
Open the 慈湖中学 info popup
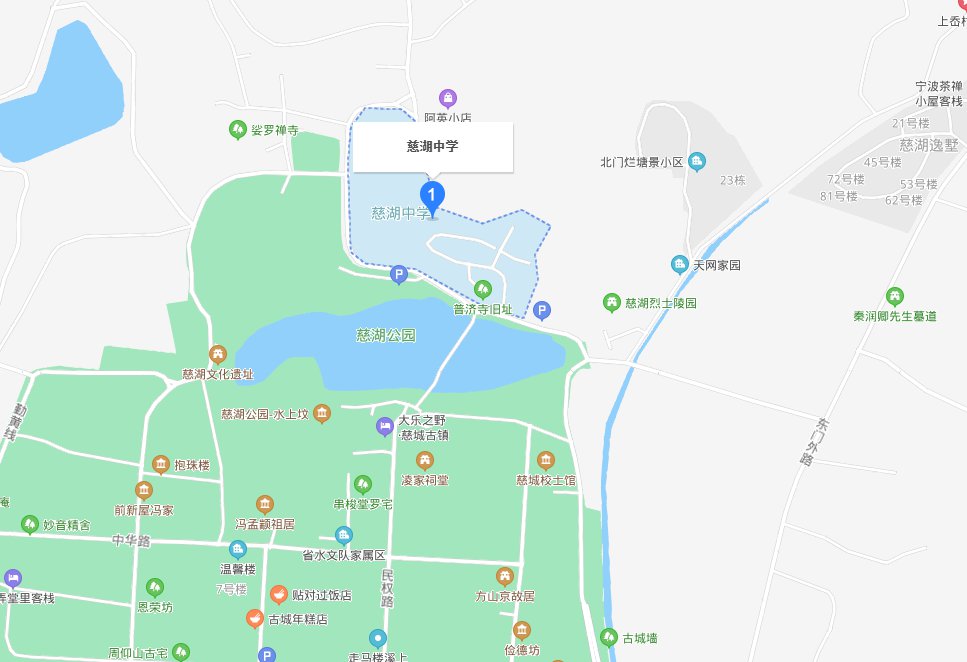pyautogui.click(x=432, y=147)
